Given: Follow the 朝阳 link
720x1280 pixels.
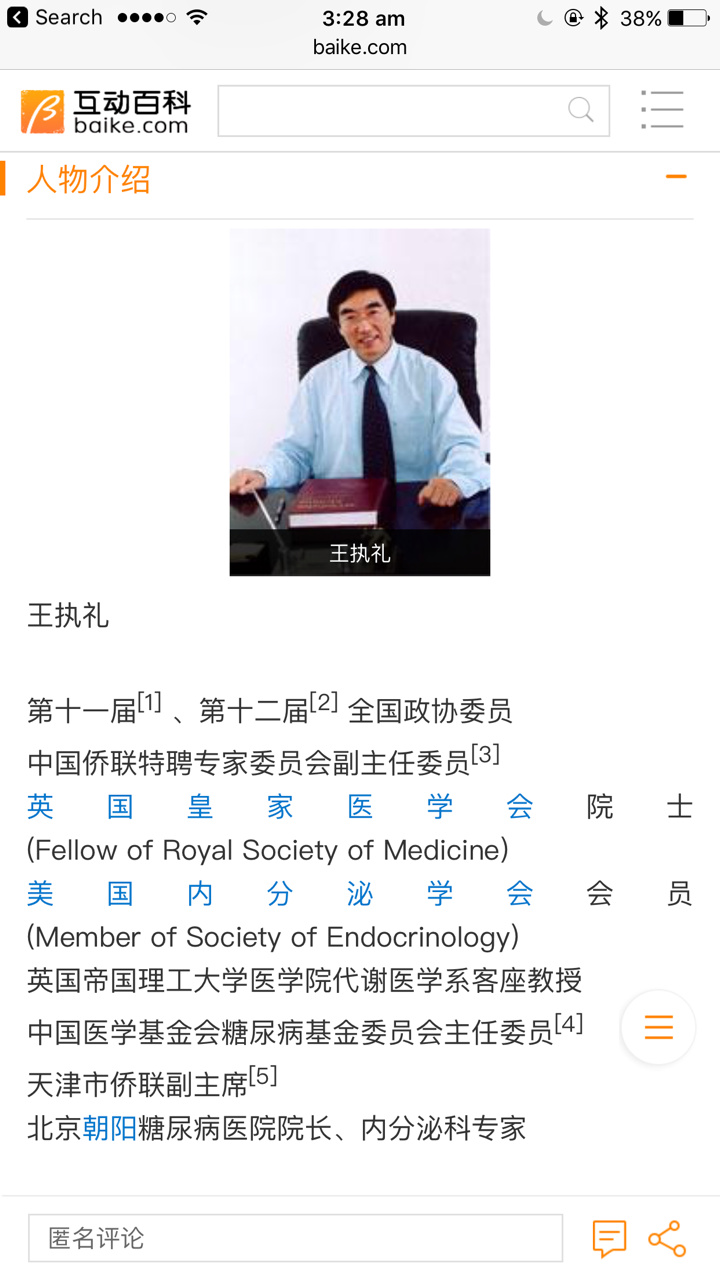Looking at the screenshot, I should coord(110,1129).
